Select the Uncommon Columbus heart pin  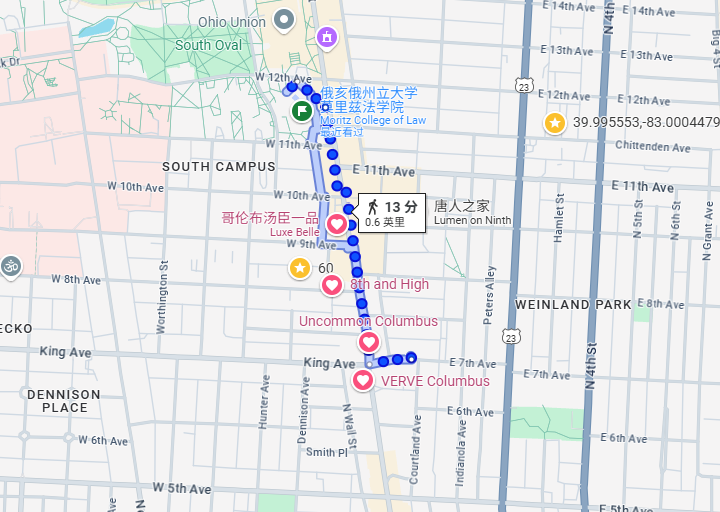point(369,342)
